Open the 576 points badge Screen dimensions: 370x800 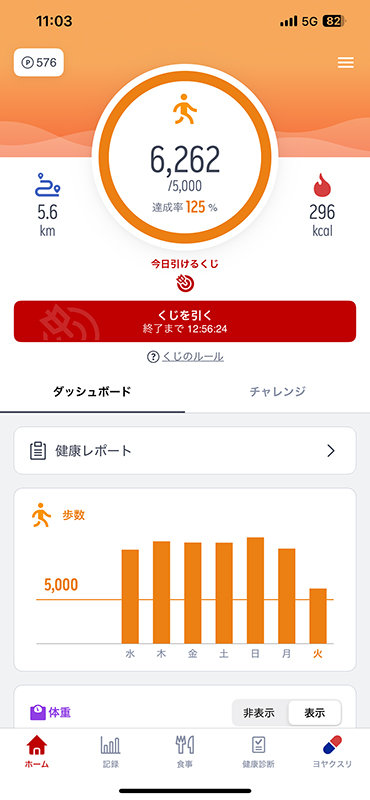click(x=39, y=63)
